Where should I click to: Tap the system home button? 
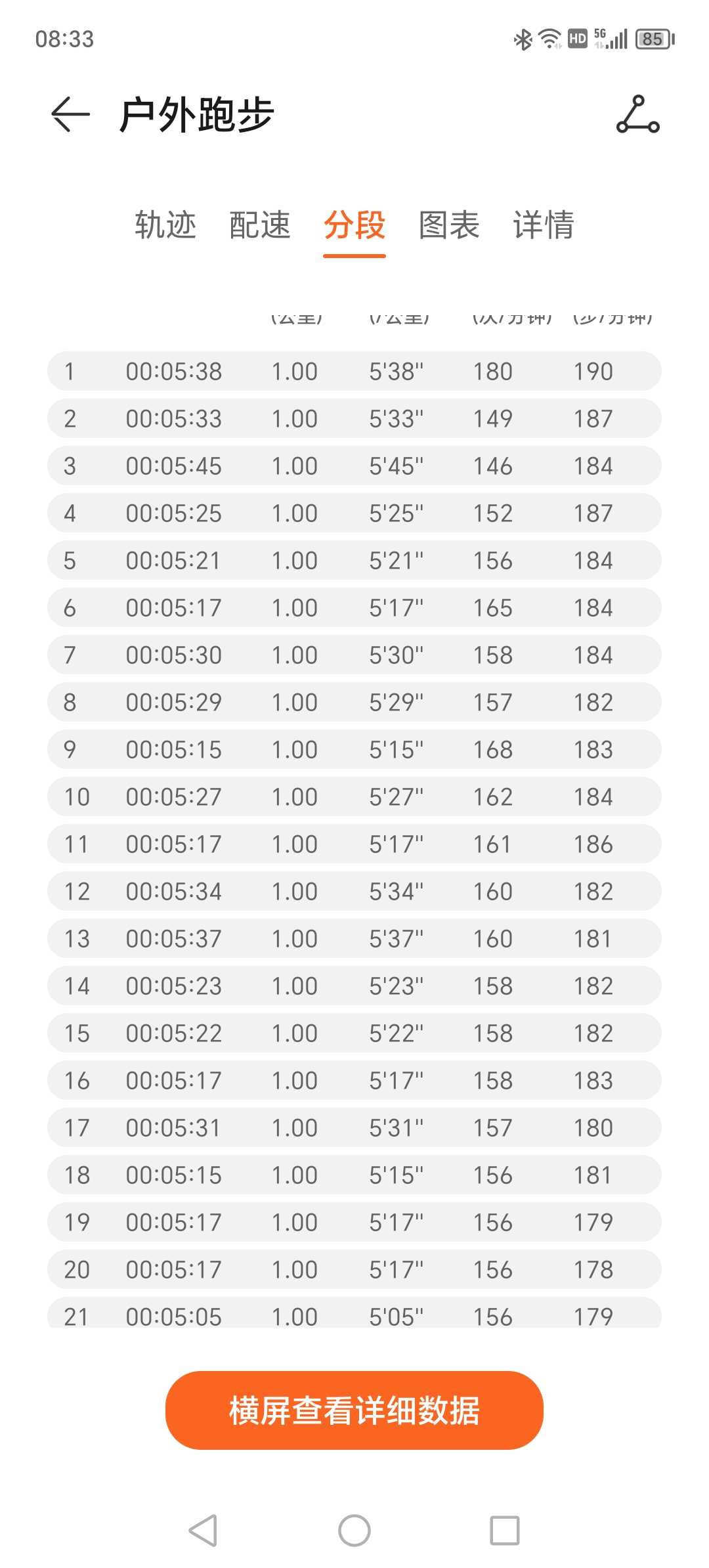point(354,1531)
